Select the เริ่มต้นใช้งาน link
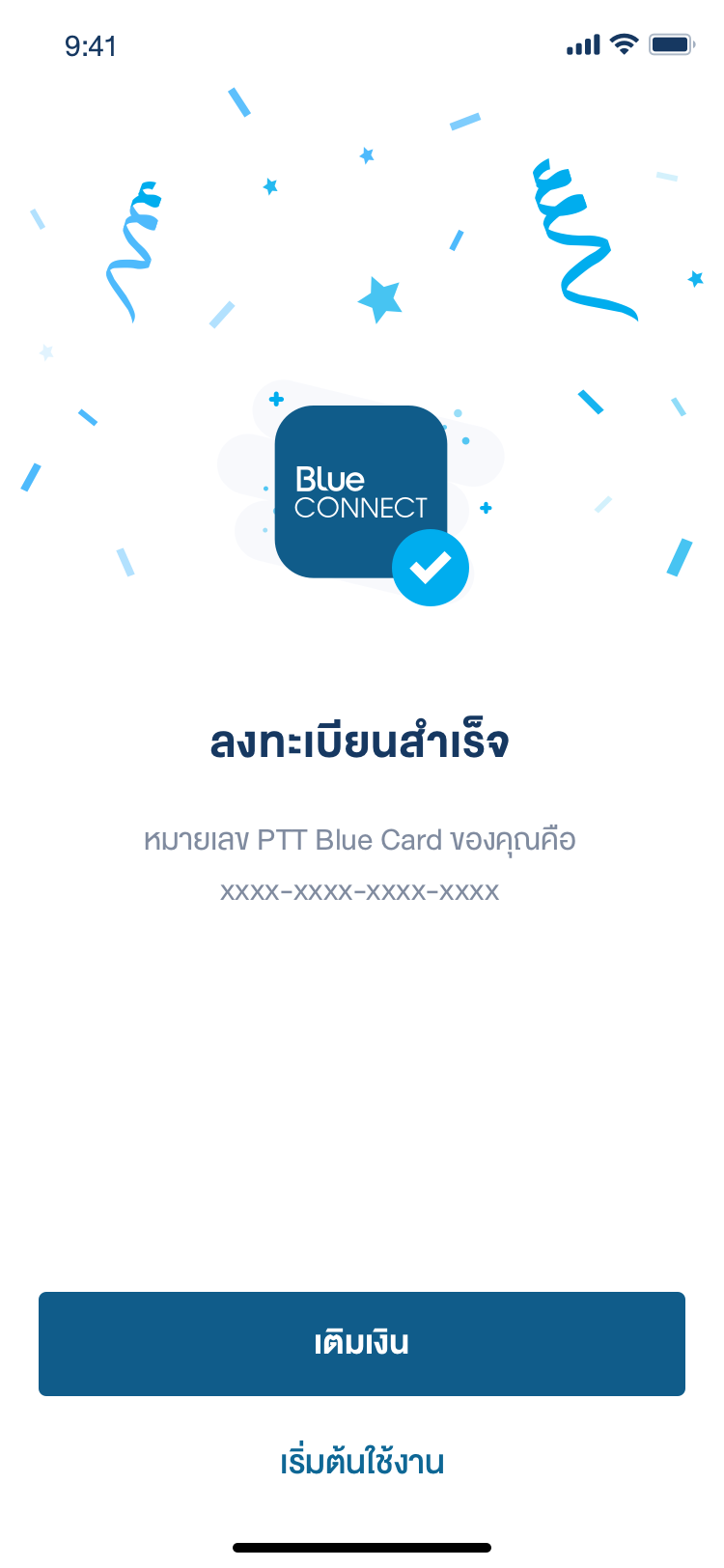This screenshot has width=724, height=1568. (x=362, y=1462)
